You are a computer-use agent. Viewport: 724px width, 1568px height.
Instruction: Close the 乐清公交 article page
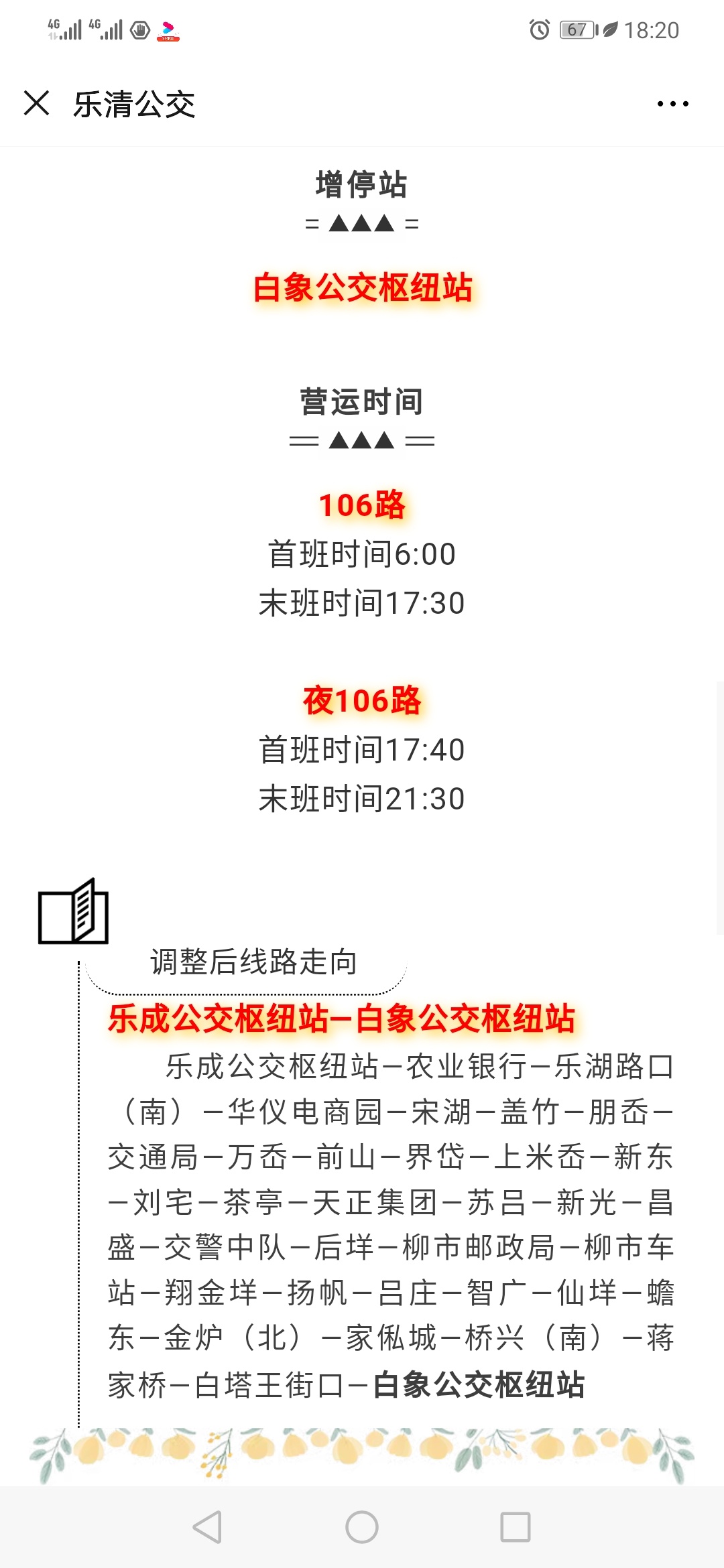point(37,103)
